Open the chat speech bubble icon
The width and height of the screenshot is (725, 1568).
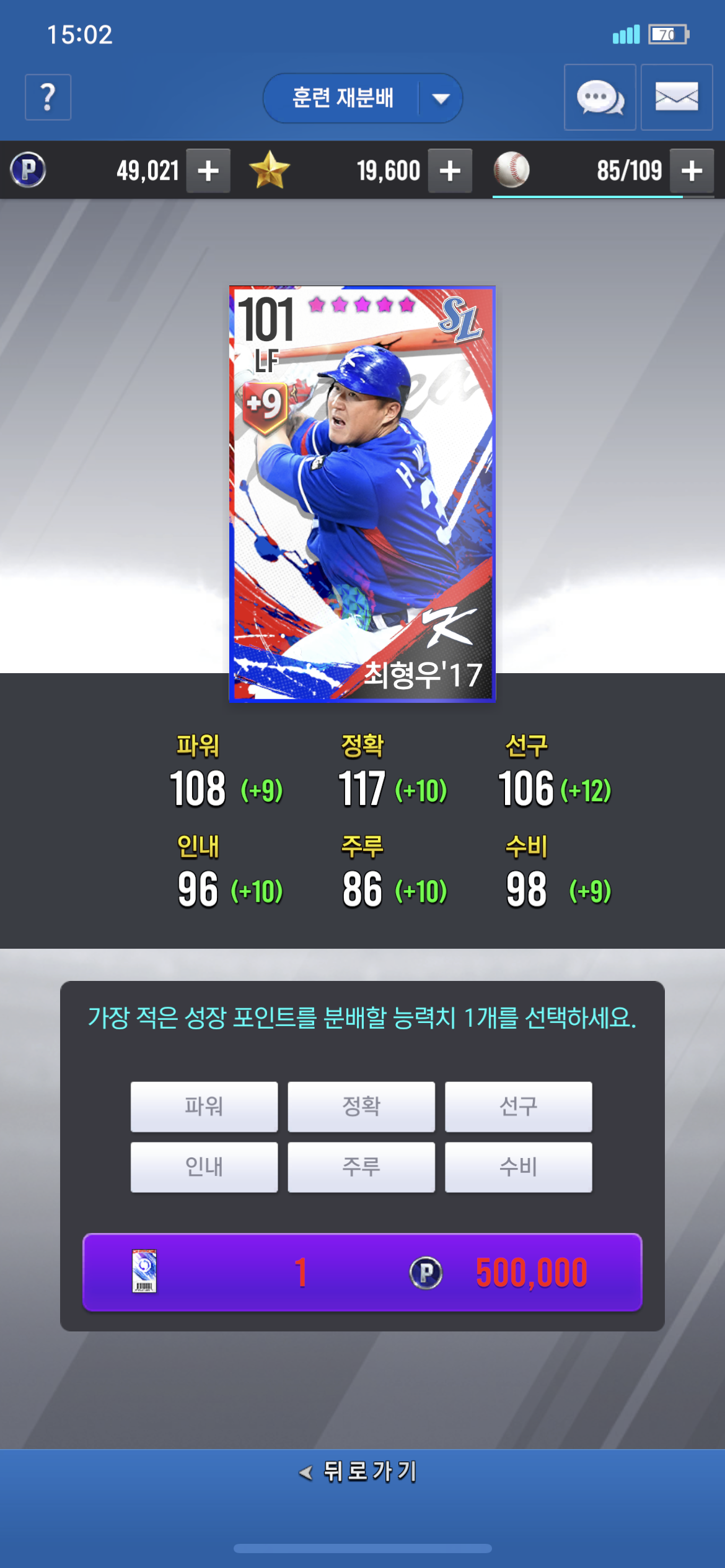(600, 97)
